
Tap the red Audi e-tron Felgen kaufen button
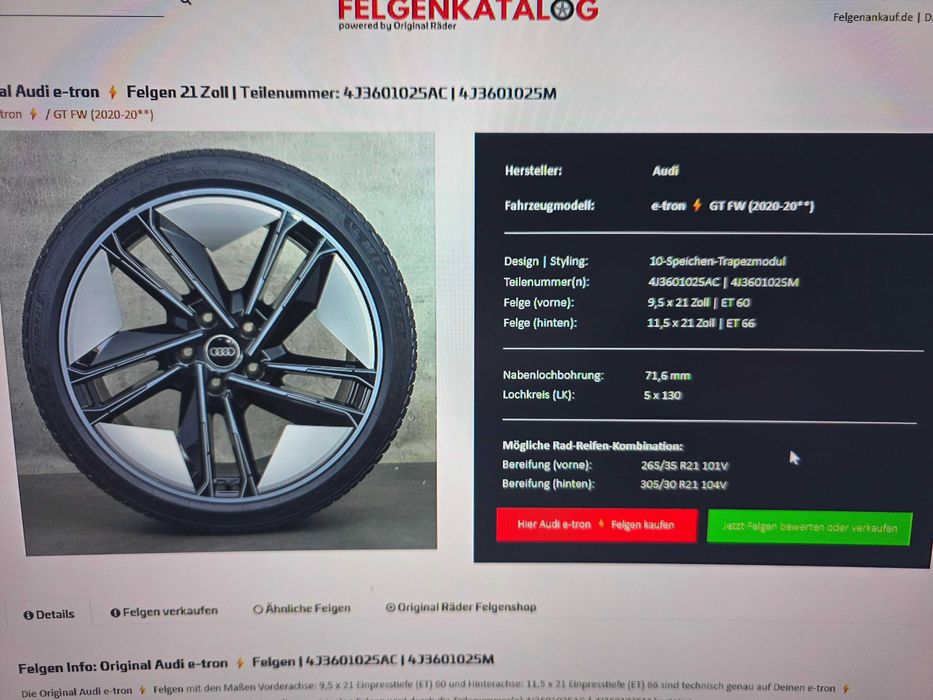pyautogui.click(x=596, y=524)
